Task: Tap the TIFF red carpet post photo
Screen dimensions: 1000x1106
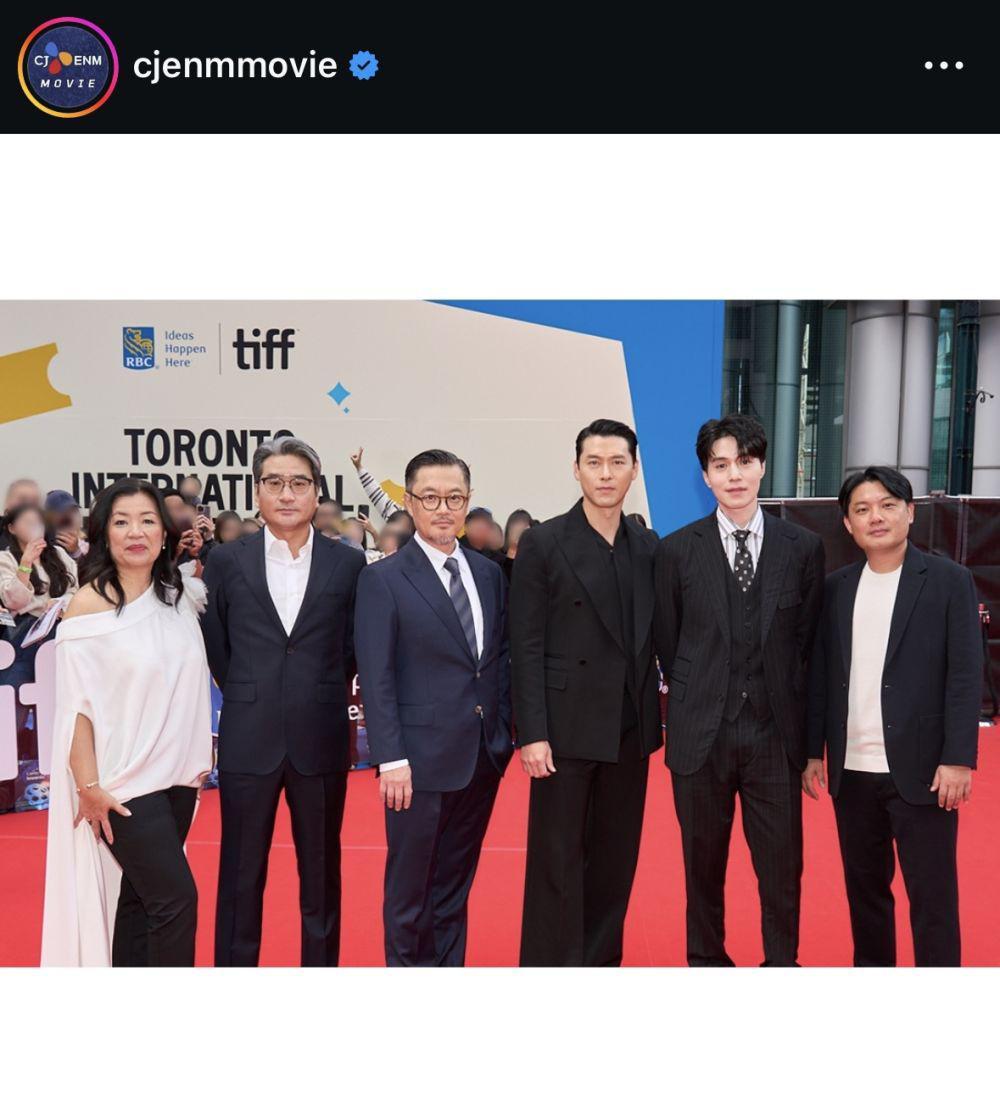Action: pos(500,633)
